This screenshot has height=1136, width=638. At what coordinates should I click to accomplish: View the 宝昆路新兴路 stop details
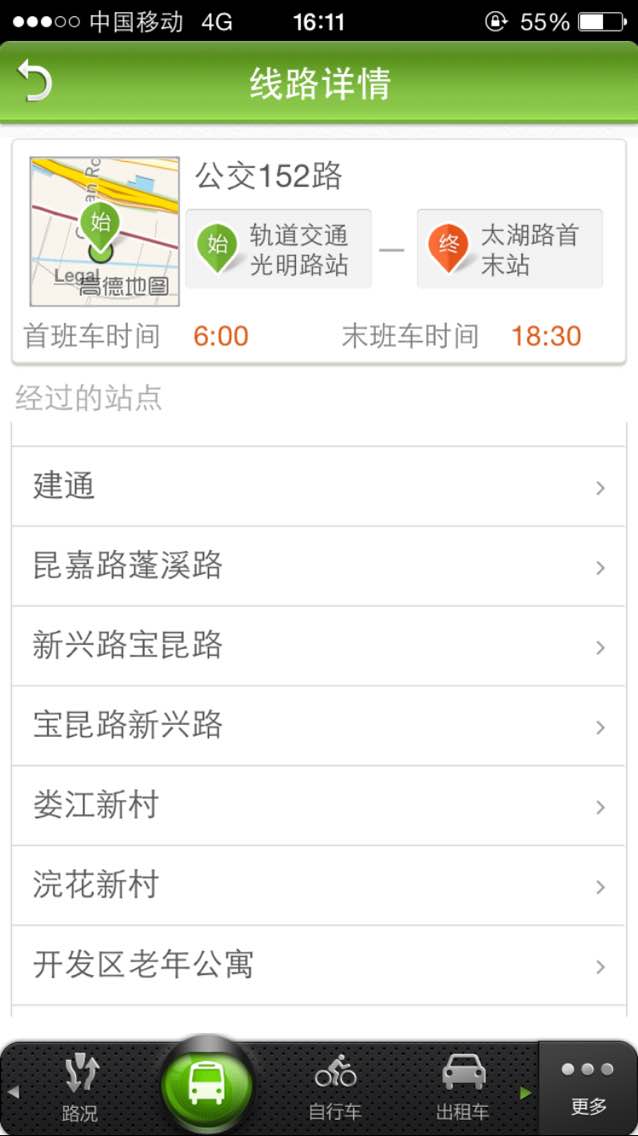(x=319, y=726)
